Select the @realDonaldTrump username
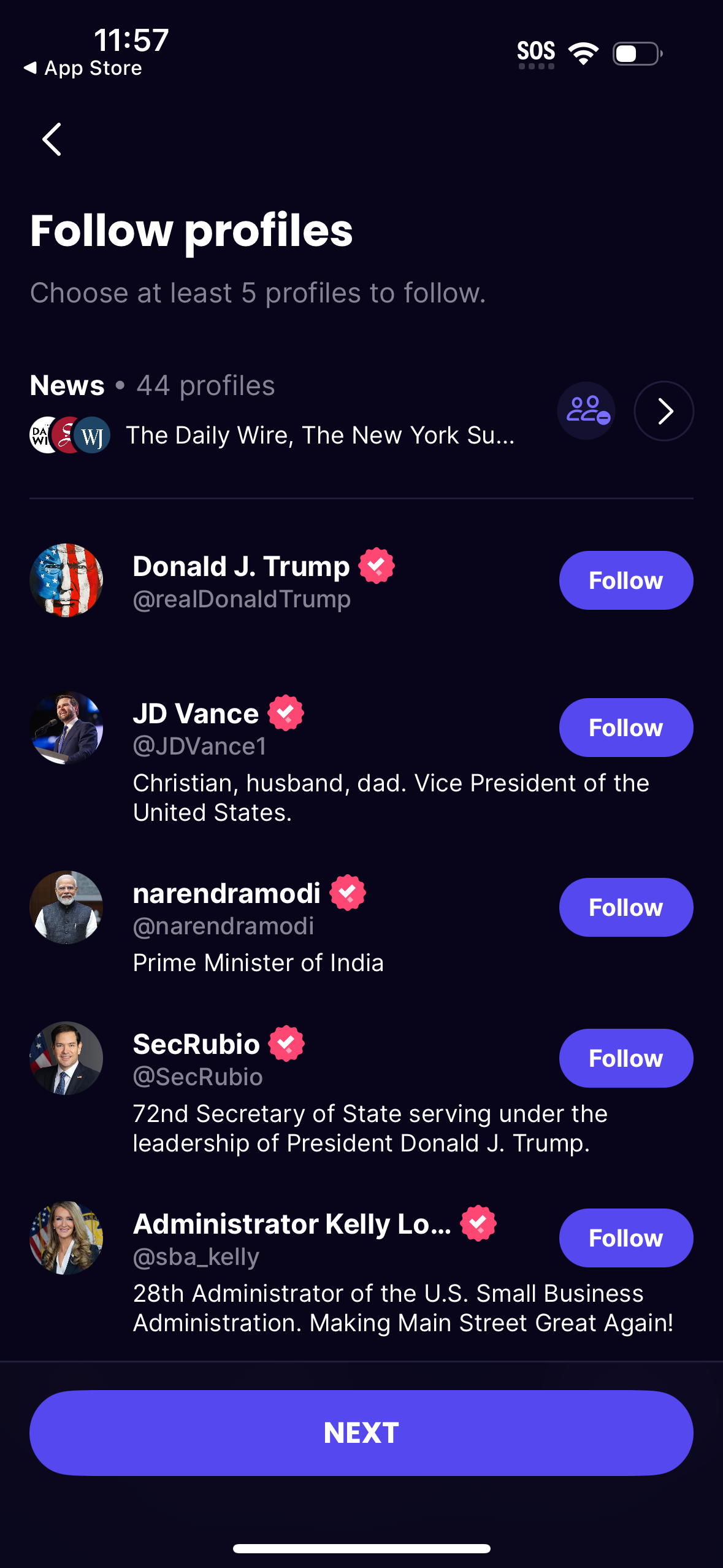 (241, 600)
